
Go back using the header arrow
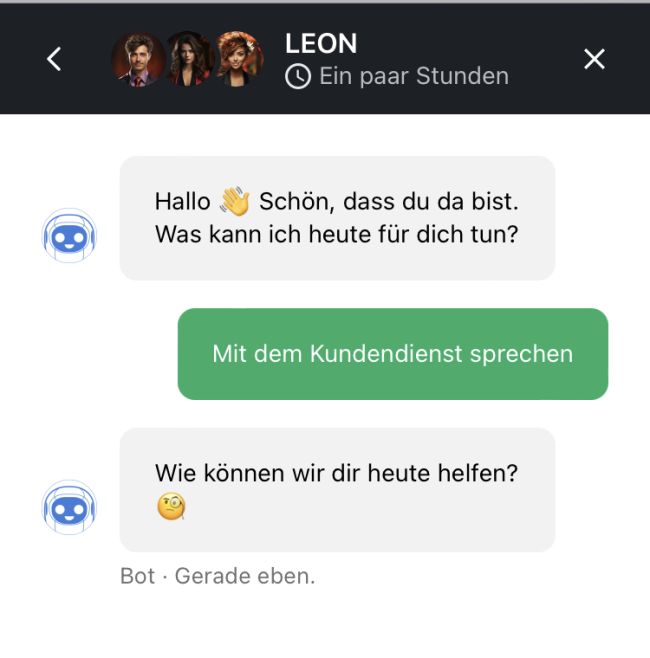55,59
